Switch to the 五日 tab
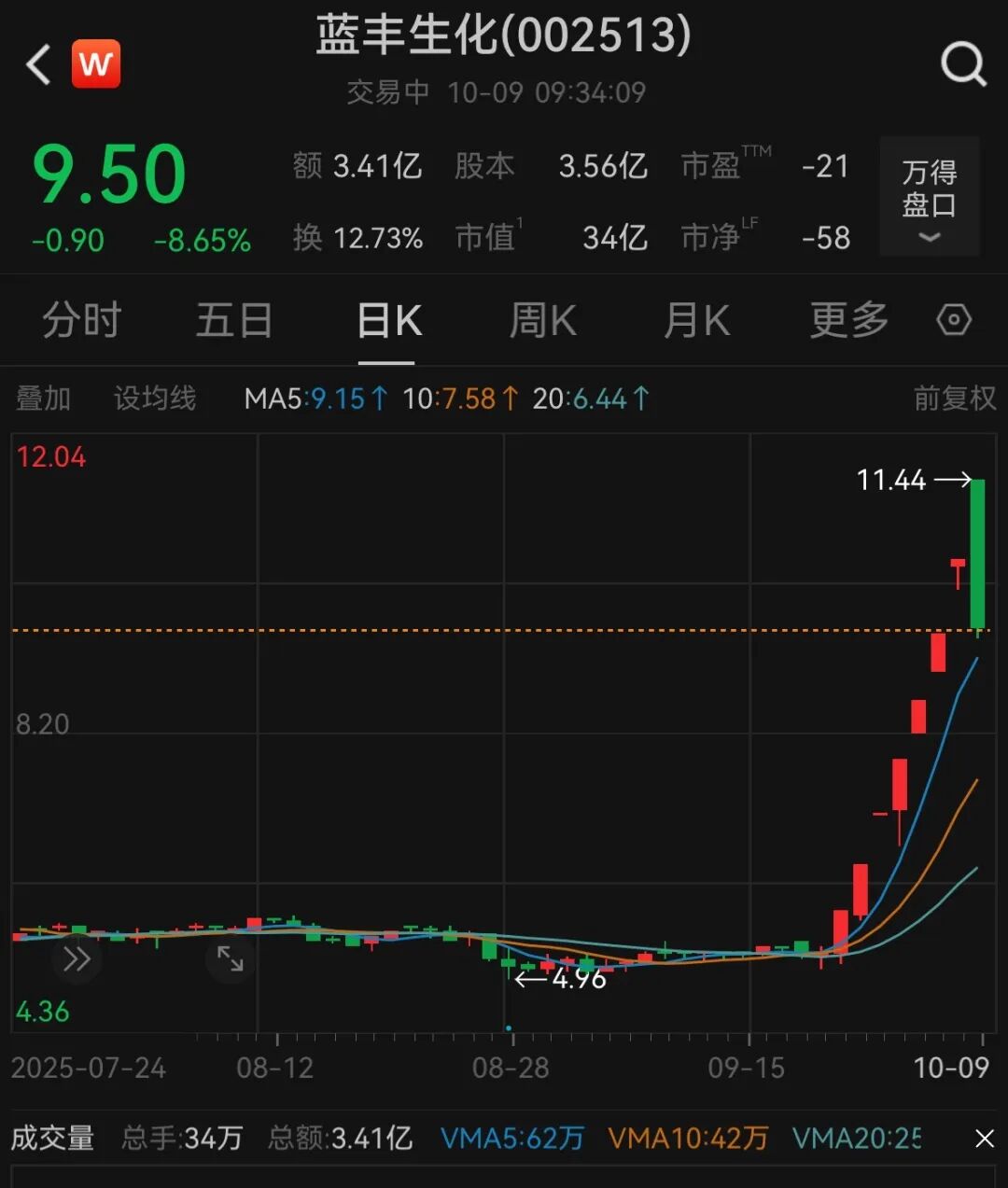The image size is (1008, 1188). pos(233,321)
